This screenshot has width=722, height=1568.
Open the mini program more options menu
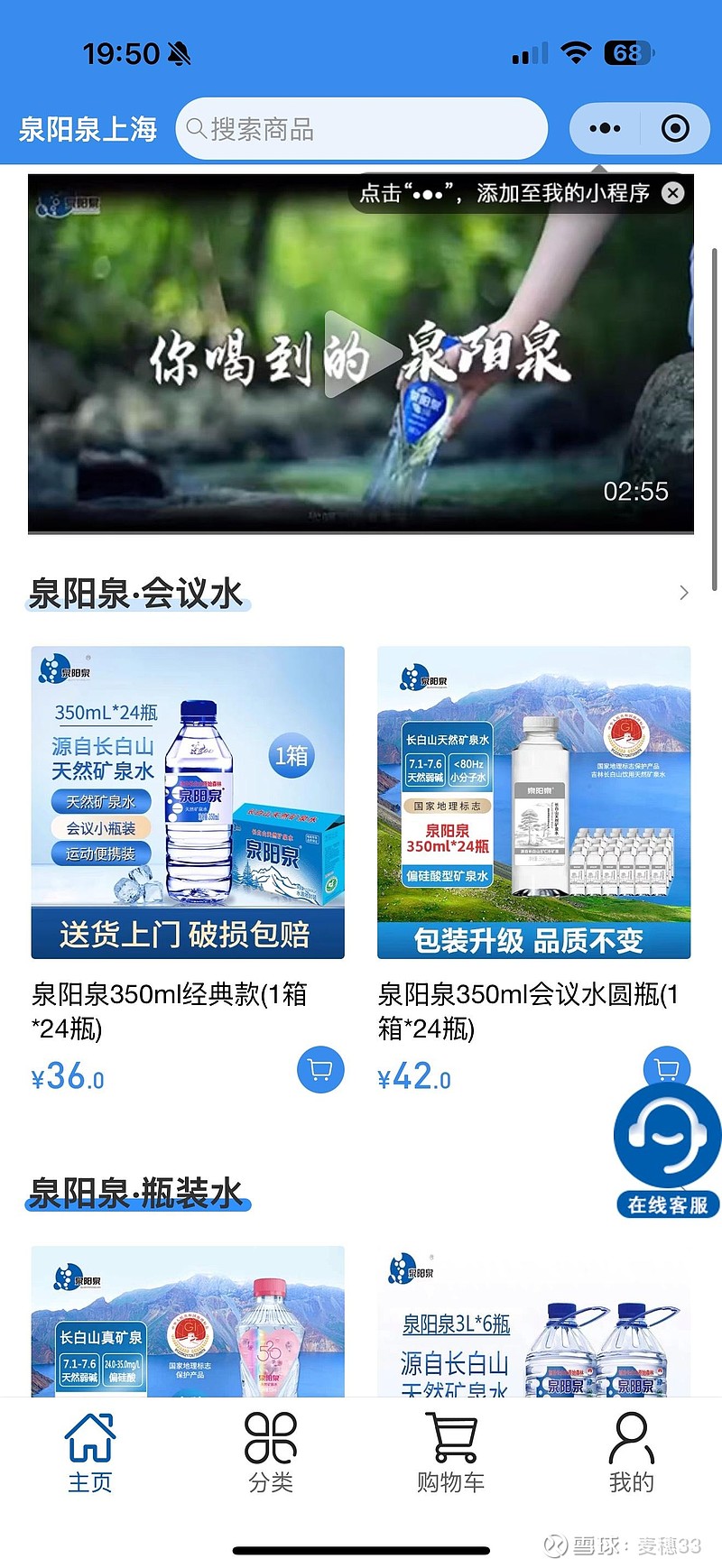[605, 129]
